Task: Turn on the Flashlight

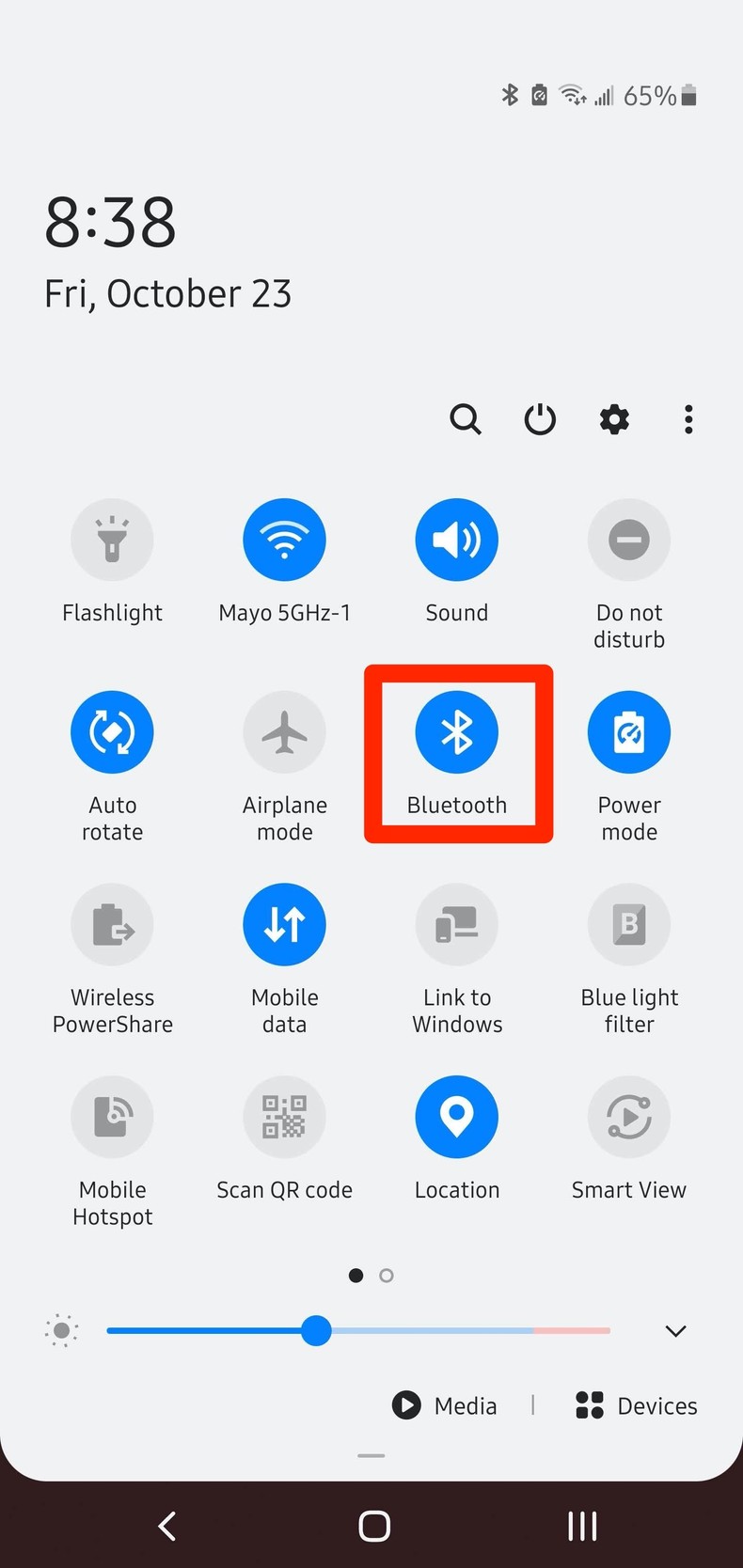Action: point(112,540)
